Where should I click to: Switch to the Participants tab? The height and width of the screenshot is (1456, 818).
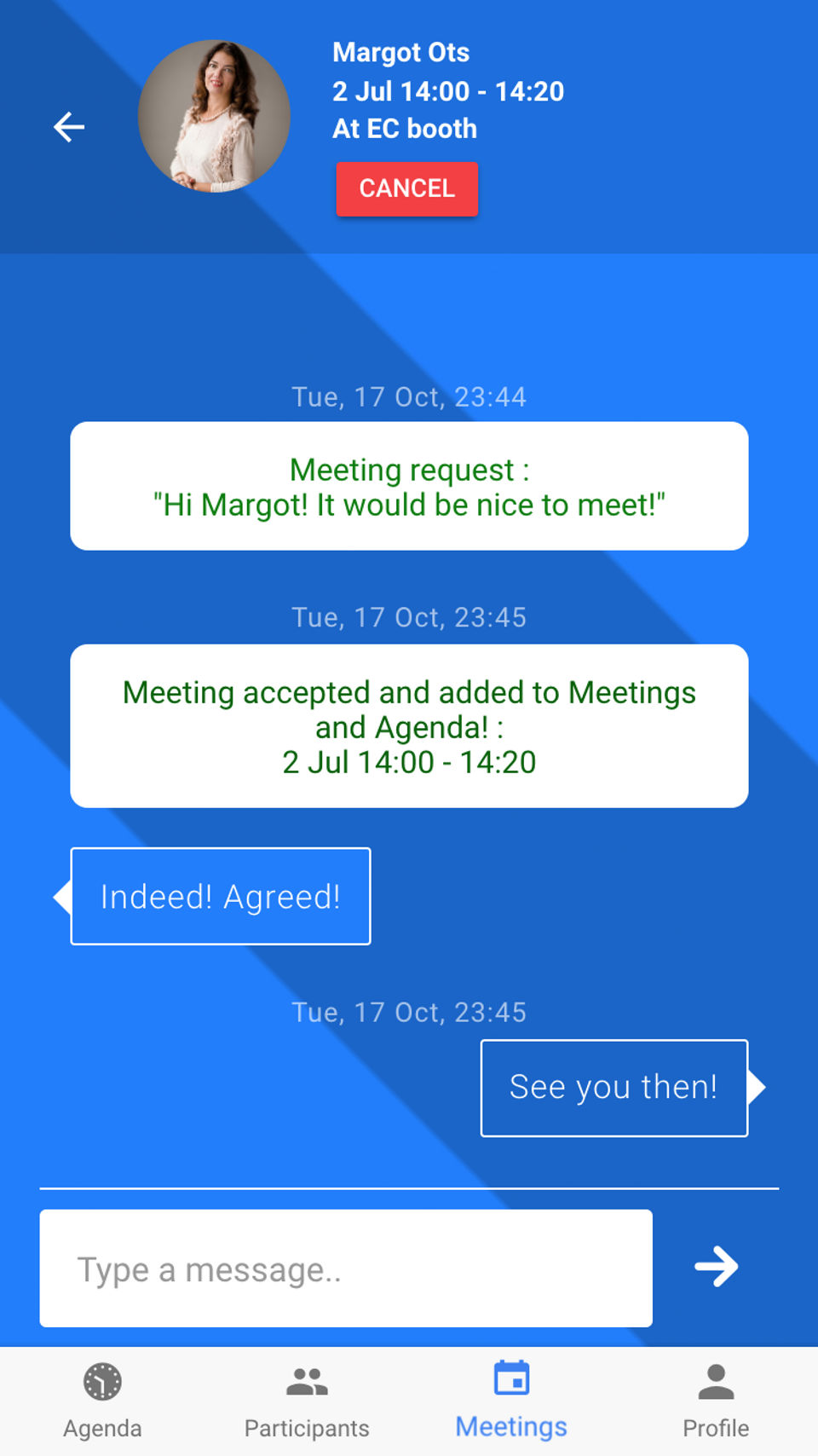point(307,1401)
